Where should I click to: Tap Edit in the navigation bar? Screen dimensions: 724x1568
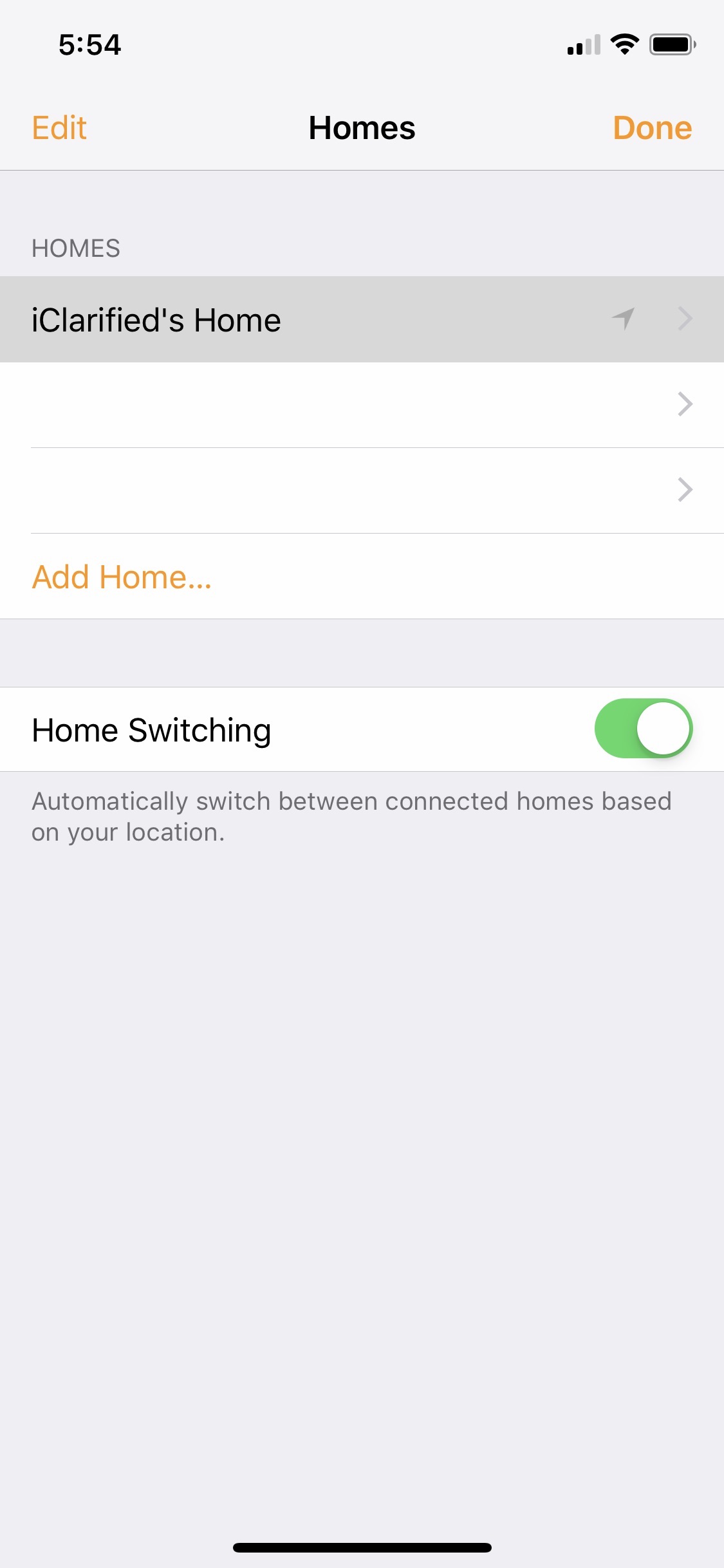click(59, 127)
